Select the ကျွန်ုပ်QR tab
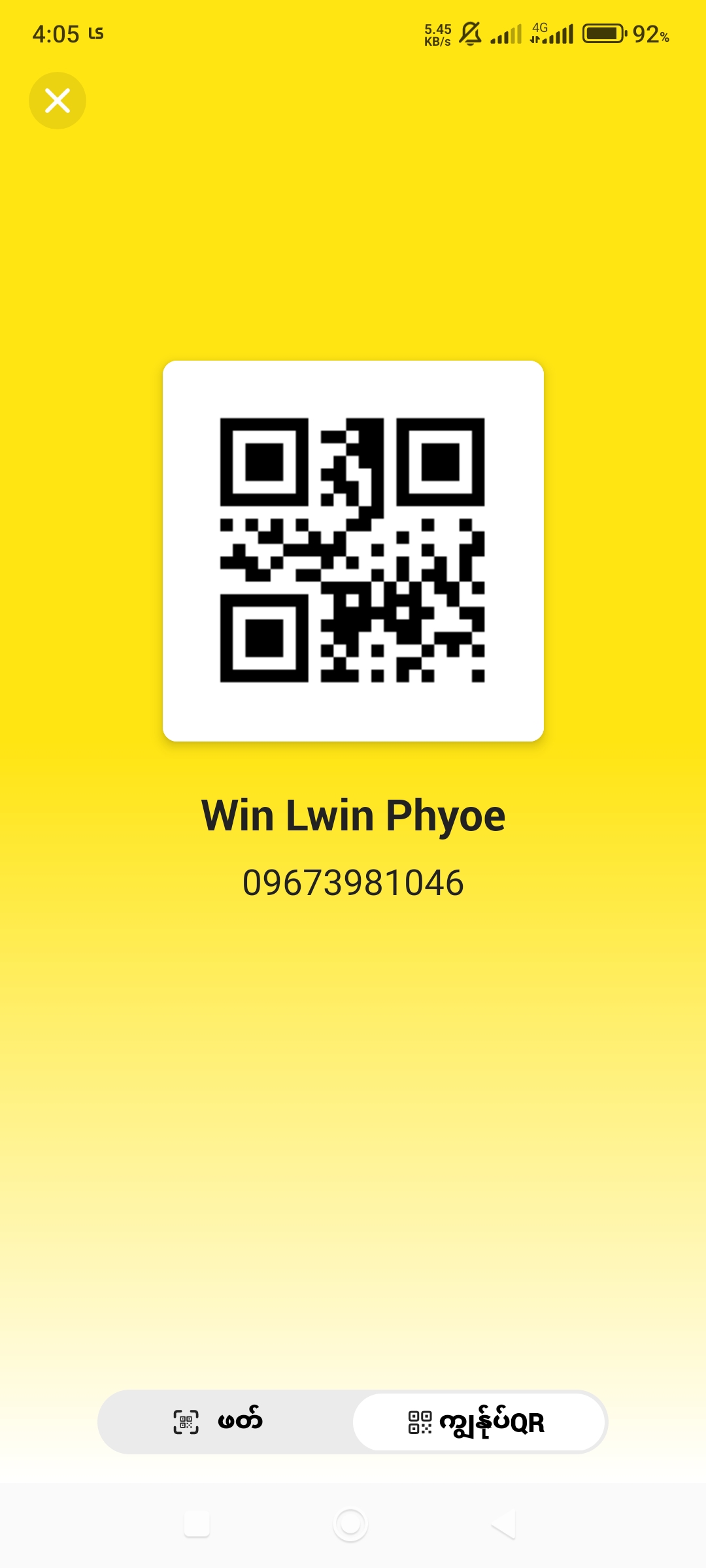This screenshot has width=706, height=1568. [x=478, y=1422]
